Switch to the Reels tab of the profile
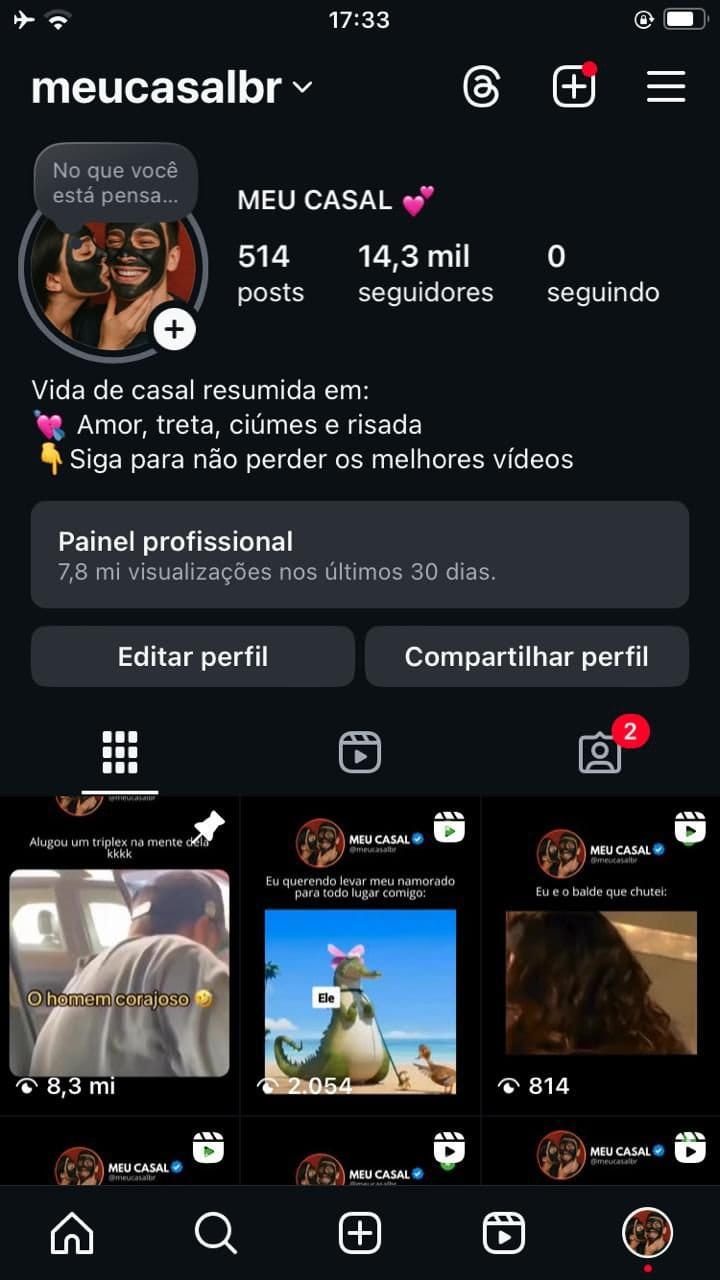The width and height of the screenshot is (720, 1280). coord(360,751)
